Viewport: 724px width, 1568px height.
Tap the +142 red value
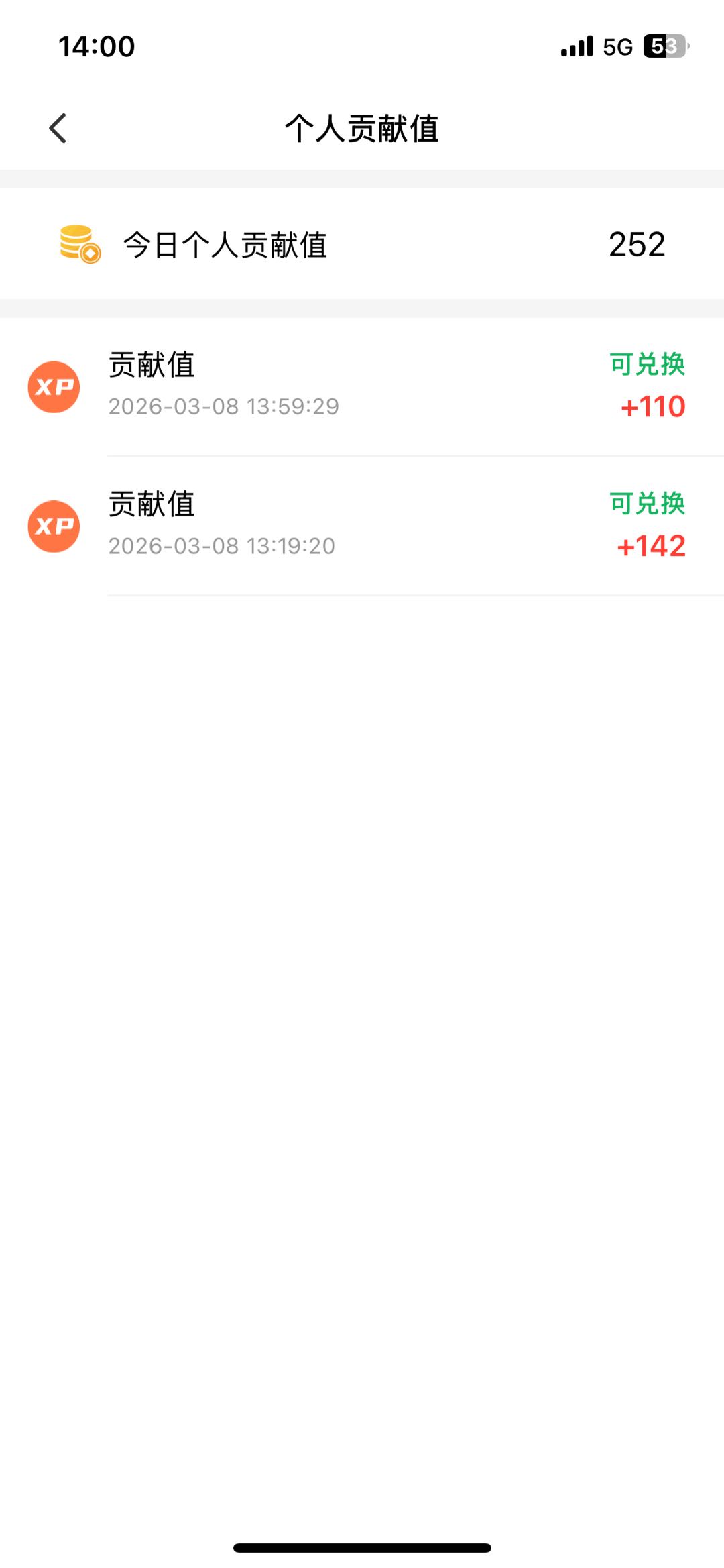click(653, 547)
